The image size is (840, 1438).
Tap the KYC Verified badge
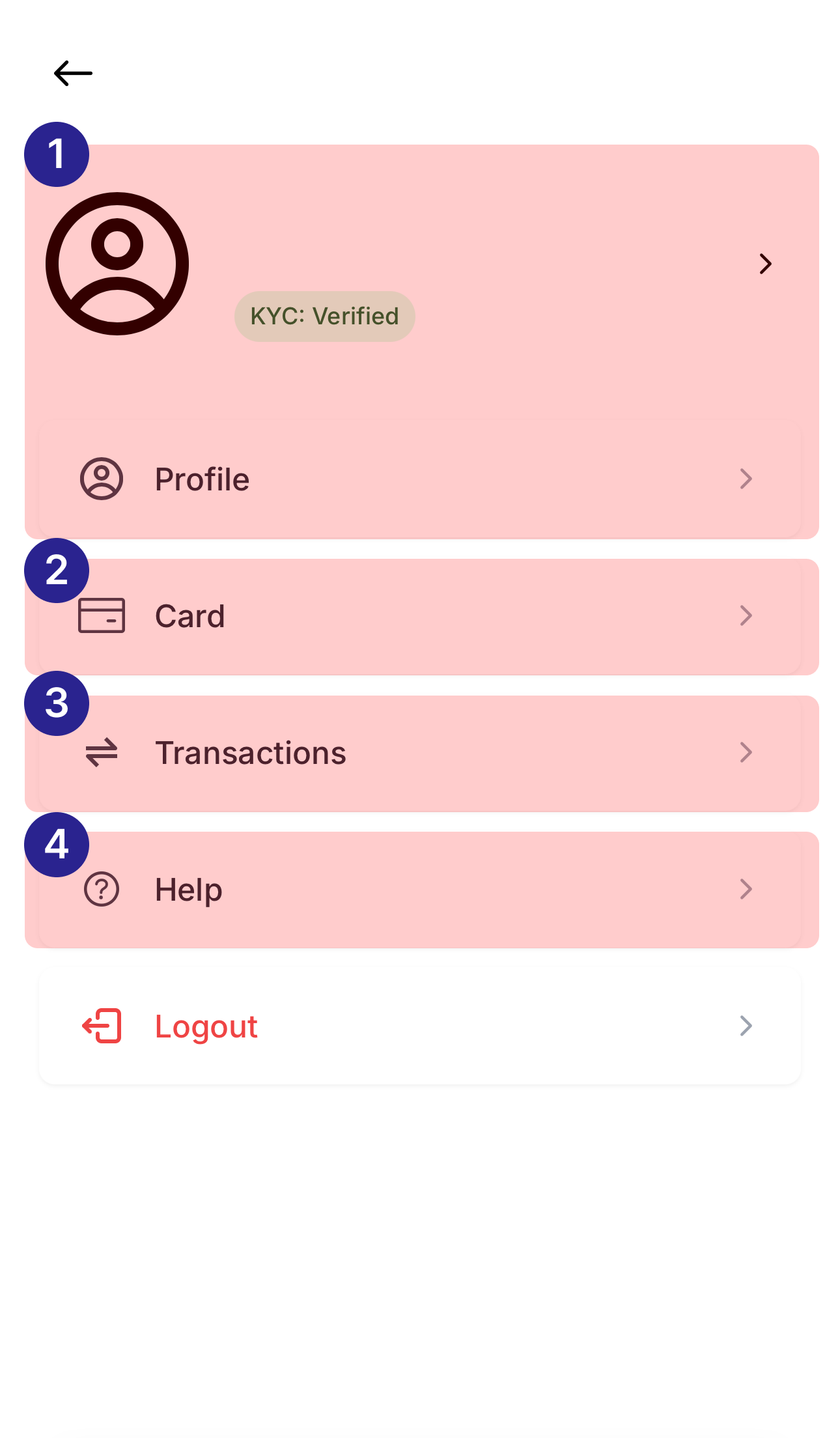click(x=324, y=316)
